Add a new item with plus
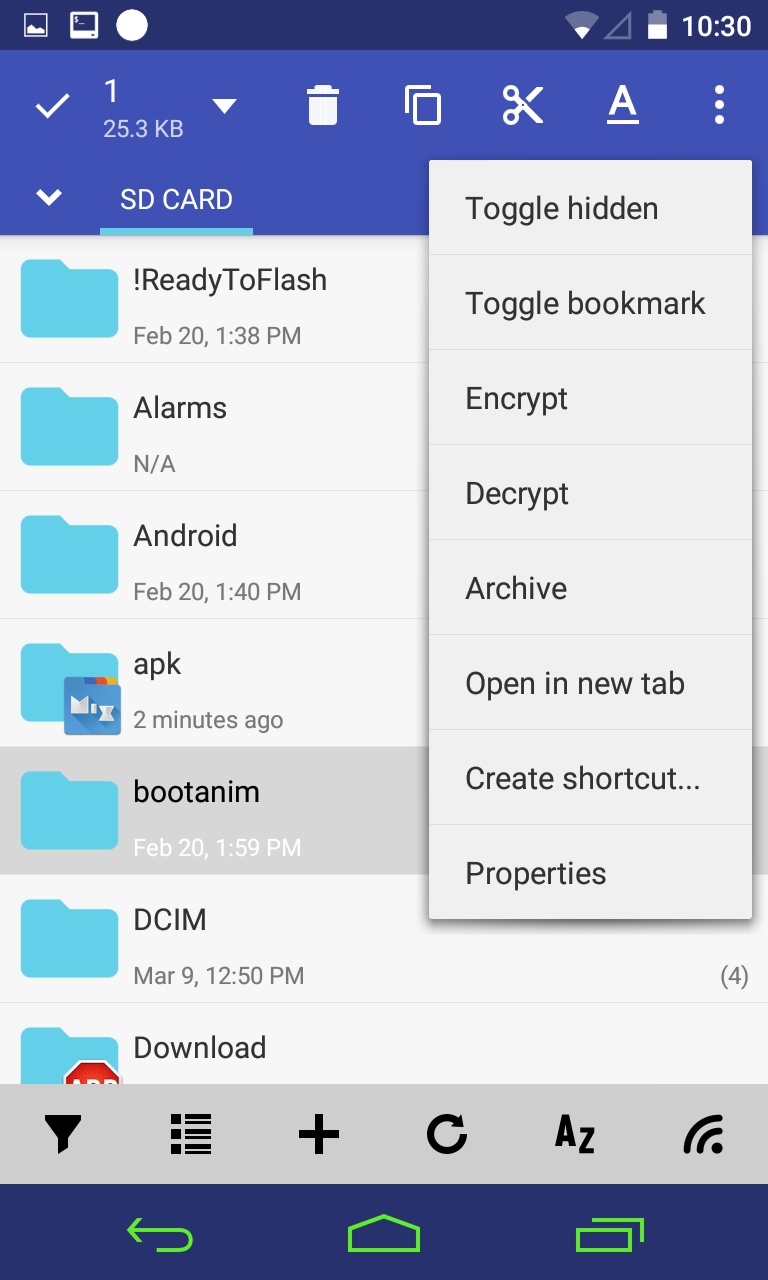This screenshot has width=768, height=1280. pyautogui.click(x=319, y=1135)
